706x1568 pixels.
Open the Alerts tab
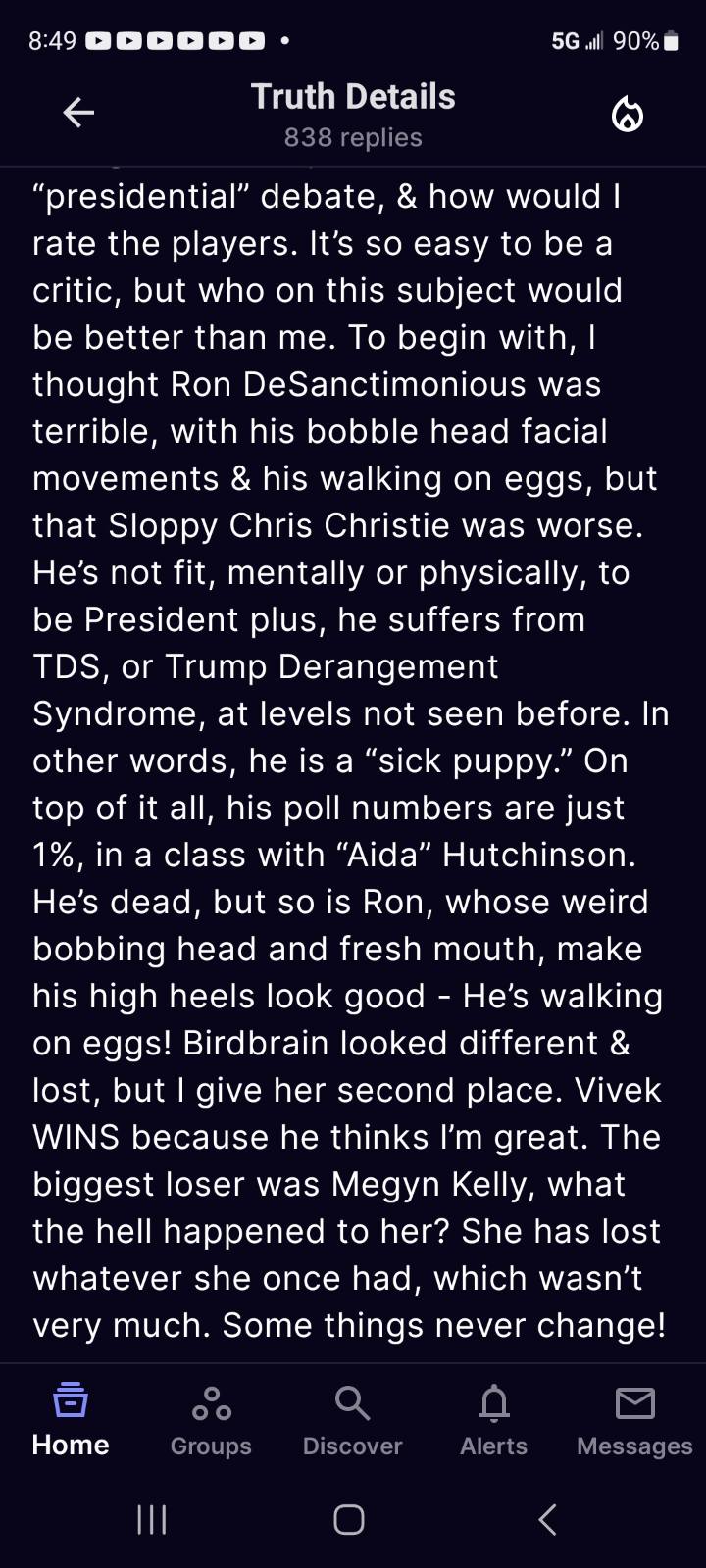[x=494, y=1419]
